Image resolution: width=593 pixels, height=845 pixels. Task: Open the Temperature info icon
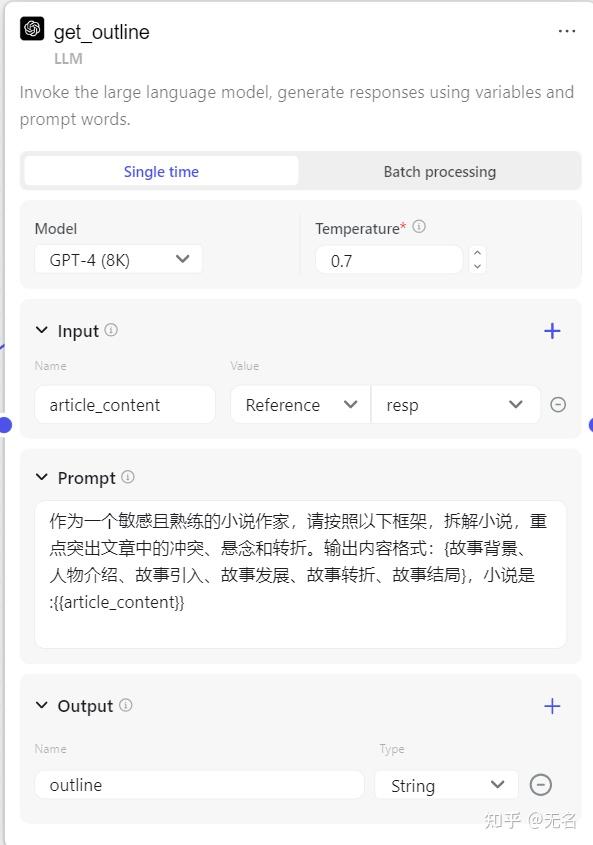point(419,227)
